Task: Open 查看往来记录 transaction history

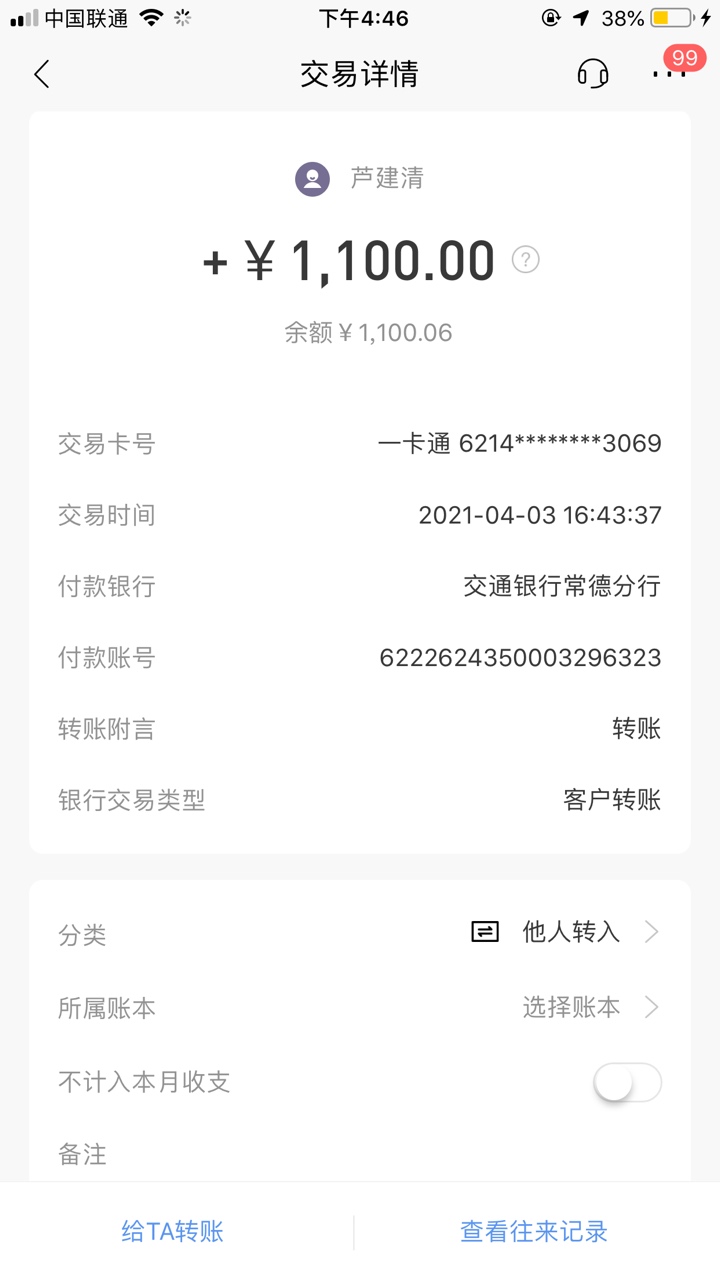Action: [534, 1232]
